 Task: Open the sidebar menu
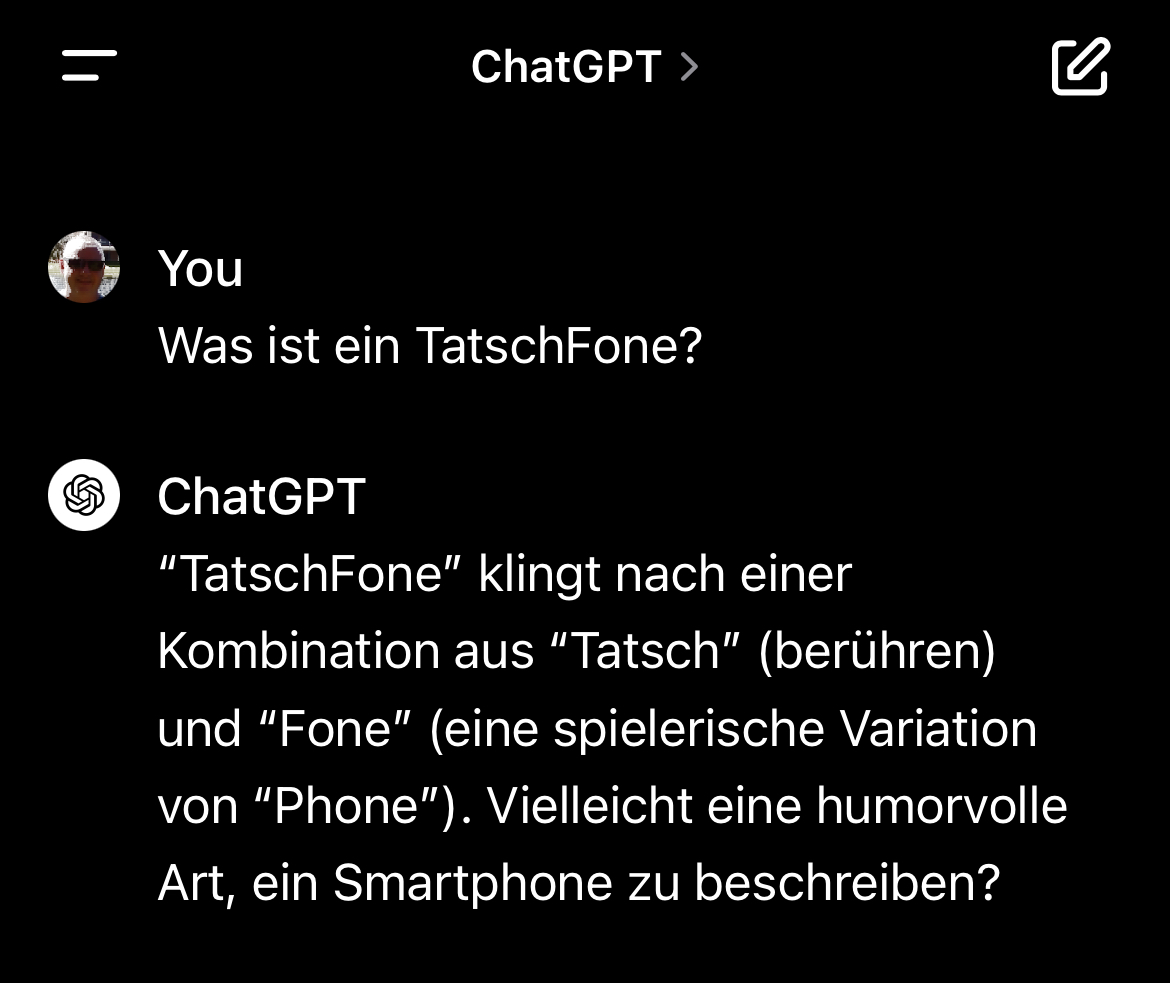[x=89, y=66]
